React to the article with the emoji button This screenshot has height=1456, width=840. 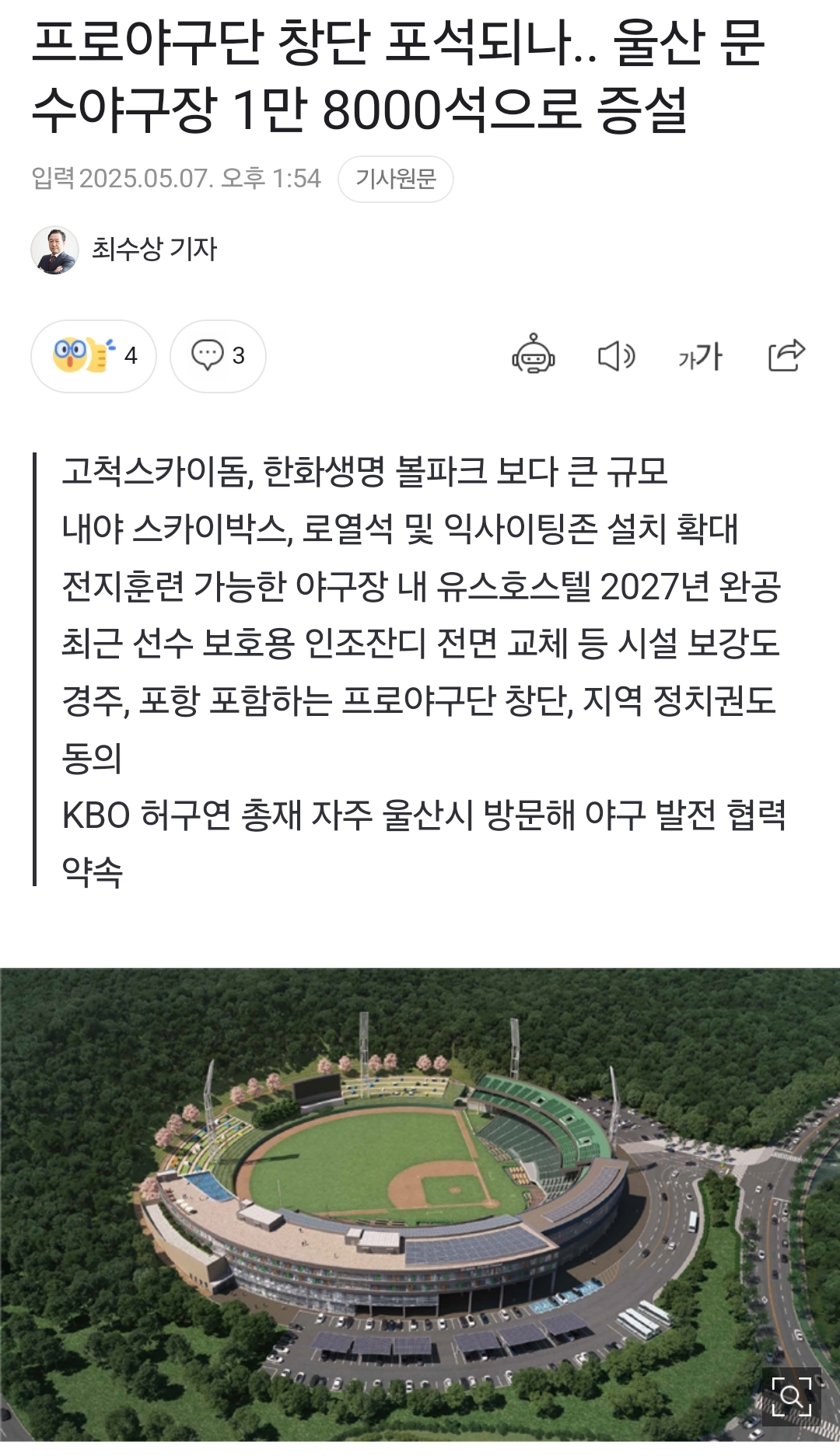[x=93, y=356]
